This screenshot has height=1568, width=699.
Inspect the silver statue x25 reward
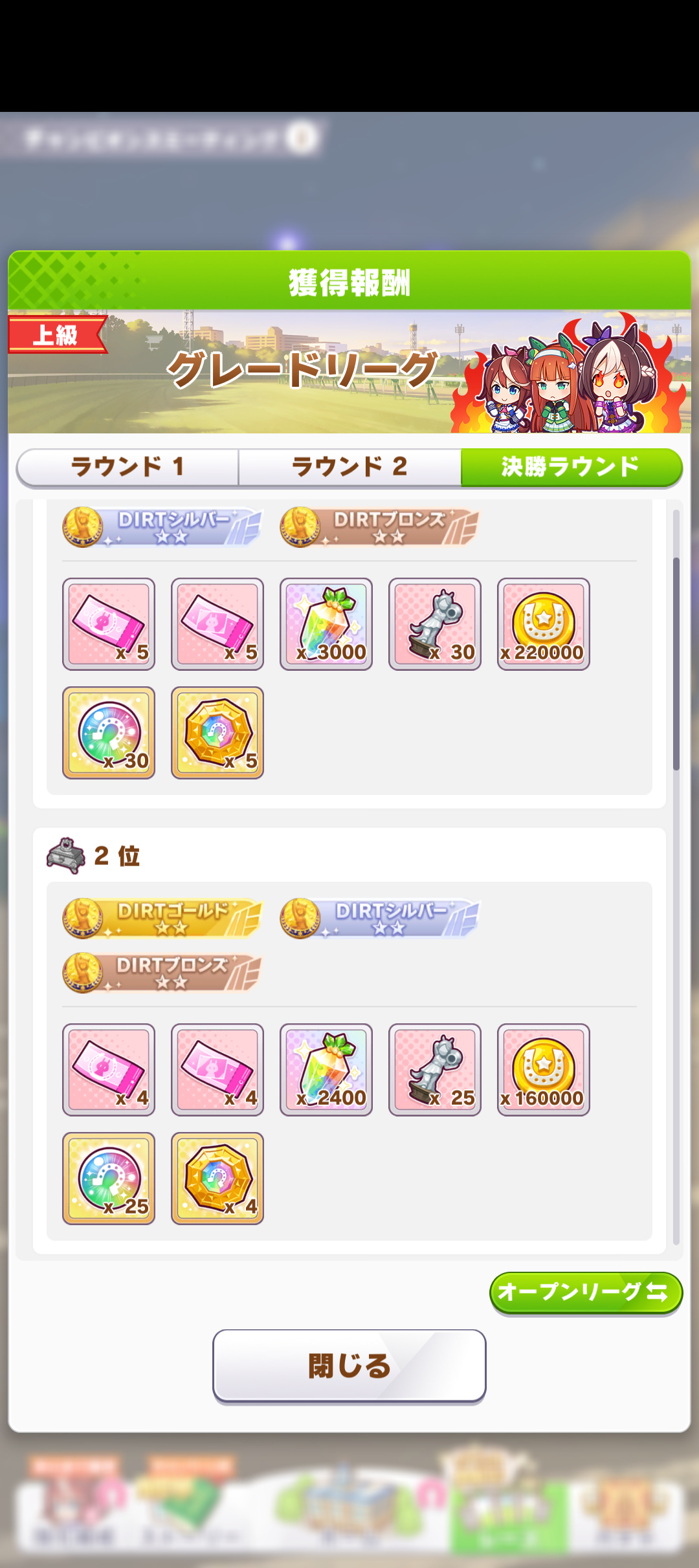click(x=435, y=1070)
